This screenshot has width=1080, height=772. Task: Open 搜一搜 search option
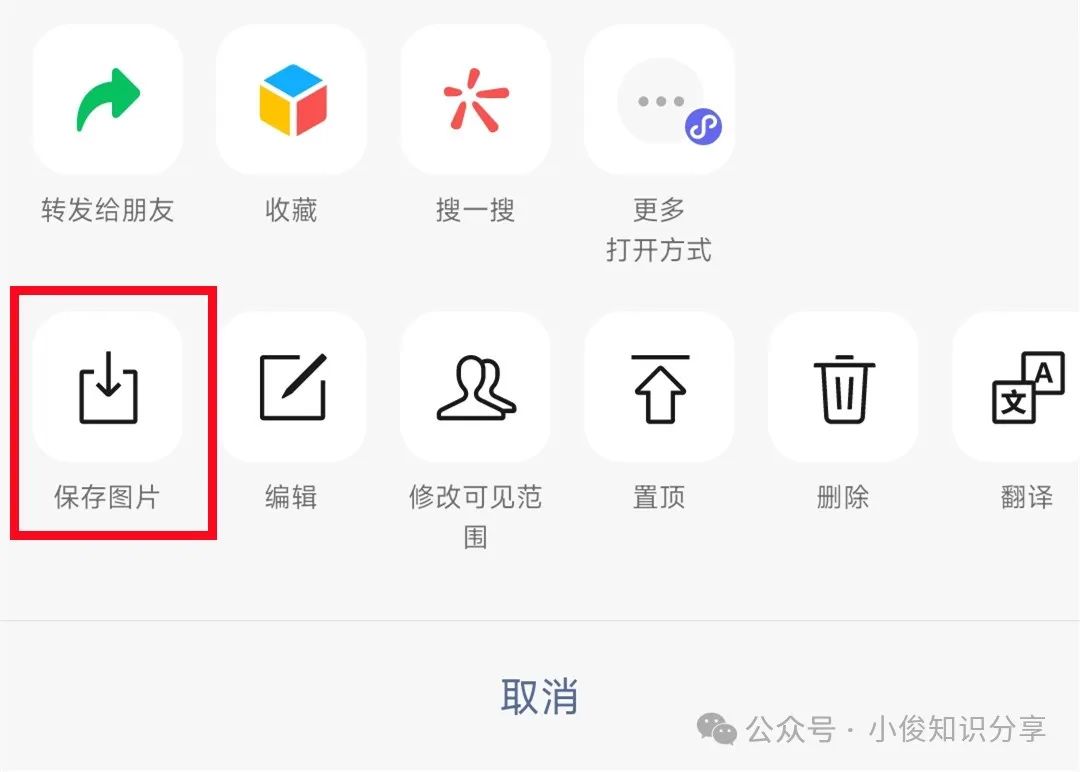coord(476,100)
